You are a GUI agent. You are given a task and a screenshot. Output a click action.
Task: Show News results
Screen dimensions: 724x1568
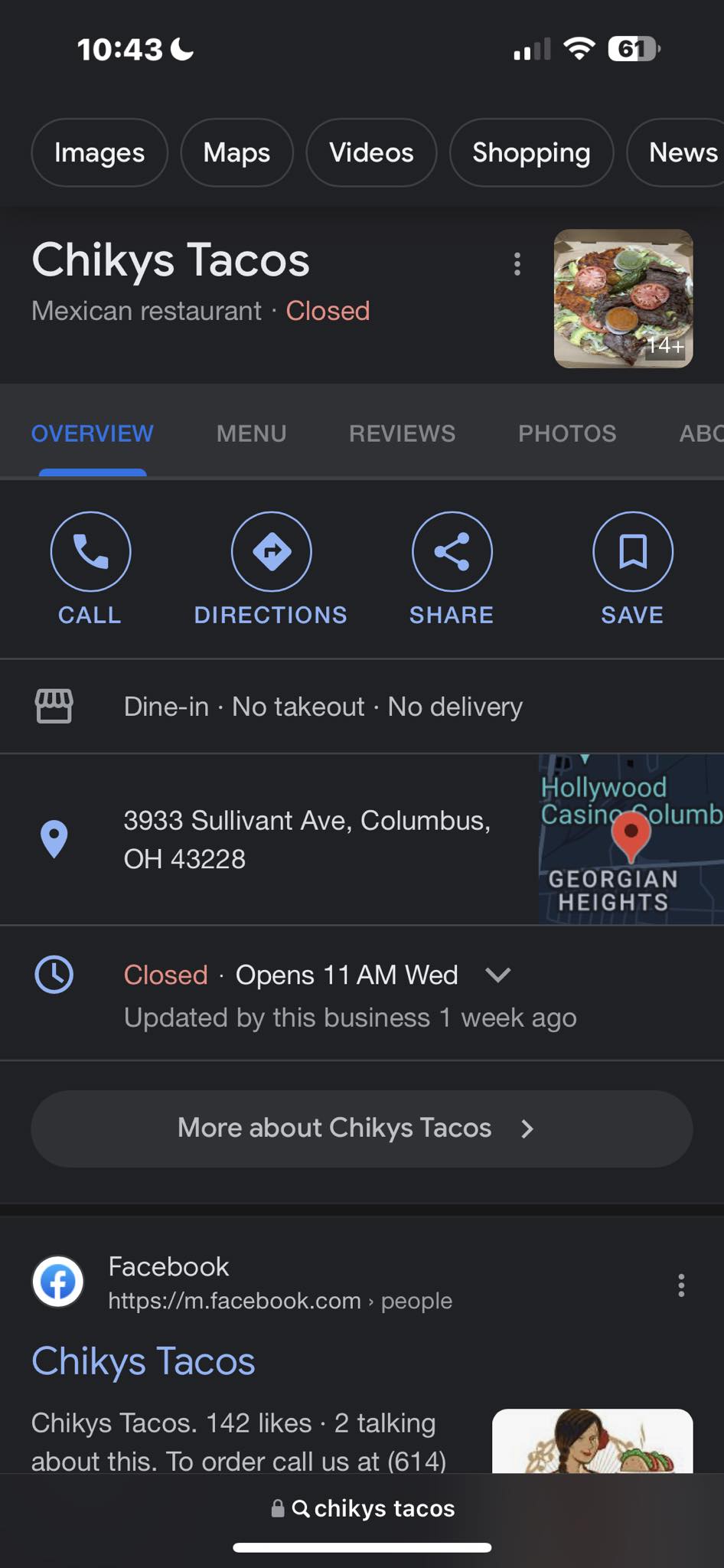click(x=681, y=152)
